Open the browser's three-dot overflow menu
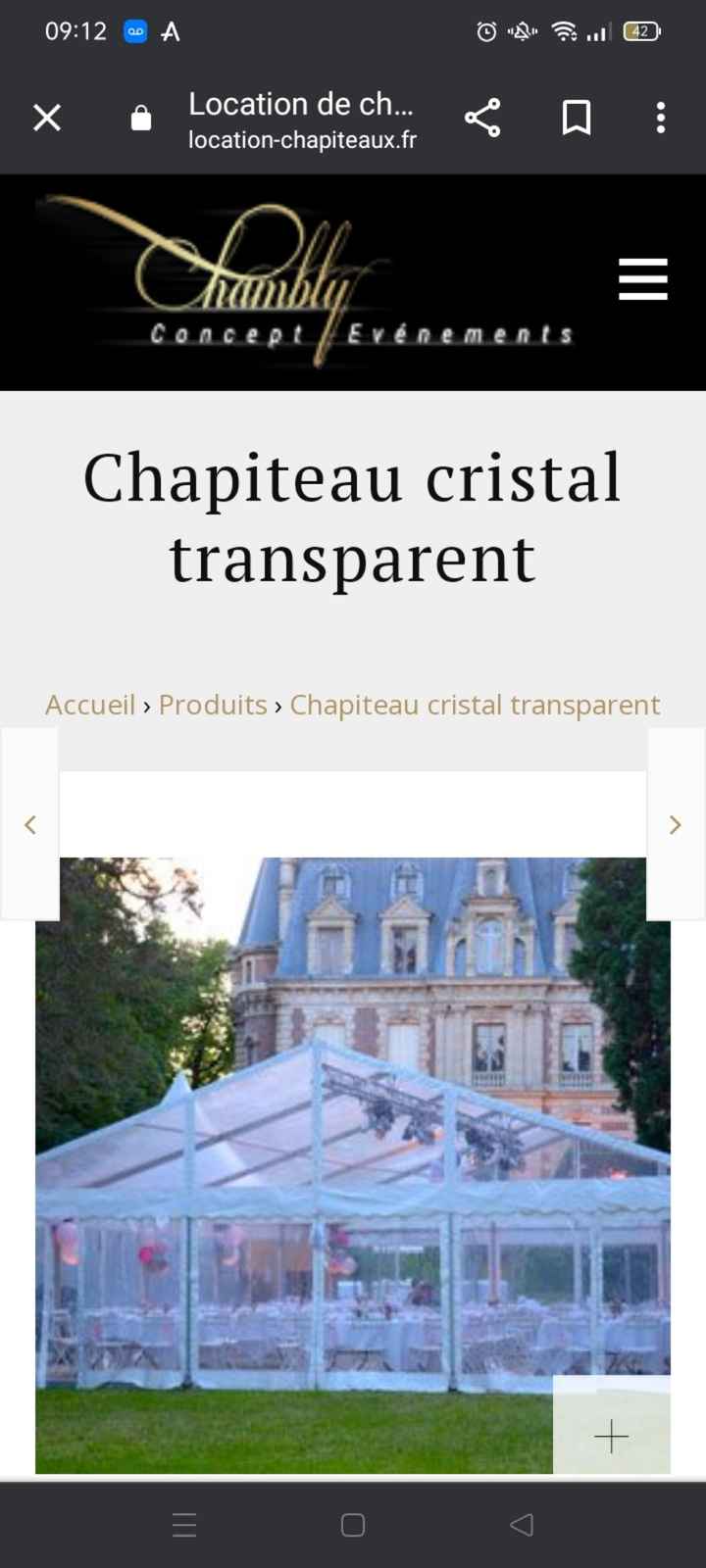706x1568 pixels. pos(660,118)
